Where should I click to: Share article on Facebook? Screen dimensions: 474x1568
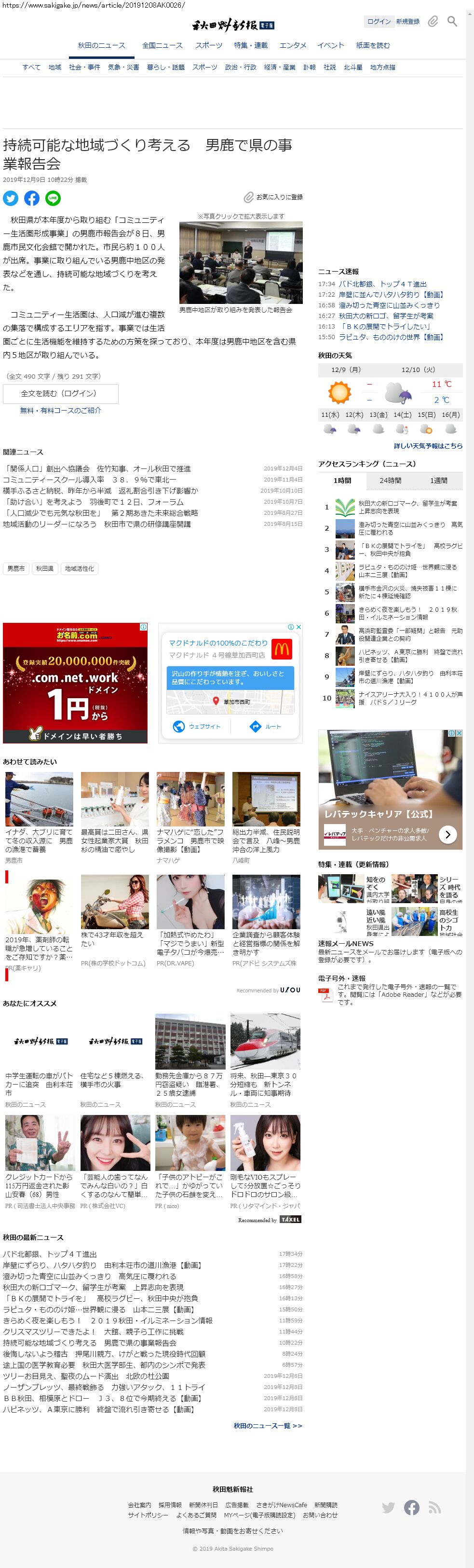click(x=32, y=198)
